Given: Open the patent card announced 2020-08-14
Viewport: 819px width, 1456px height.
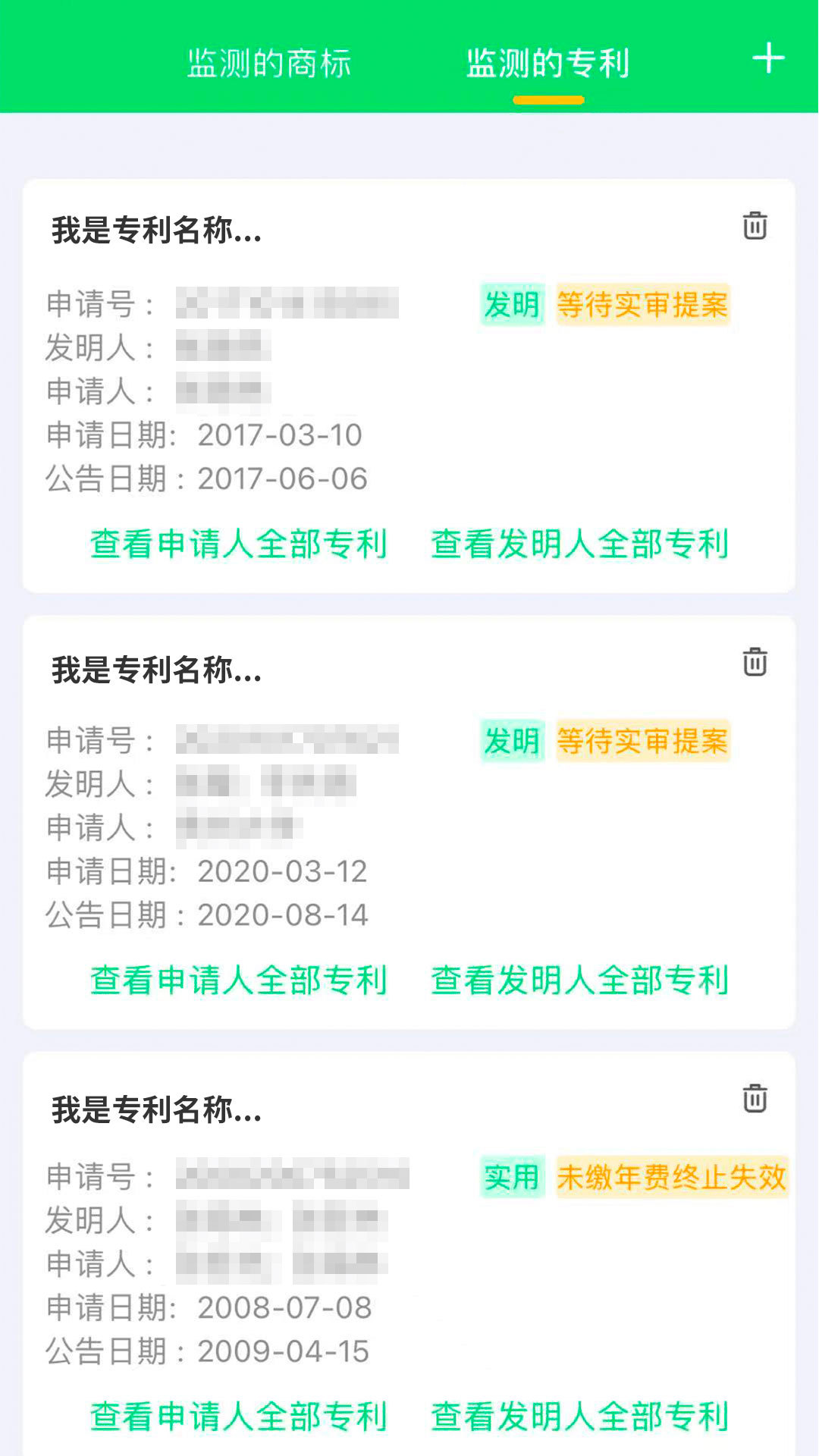Looking at the screenshot, I should point(409,821).
